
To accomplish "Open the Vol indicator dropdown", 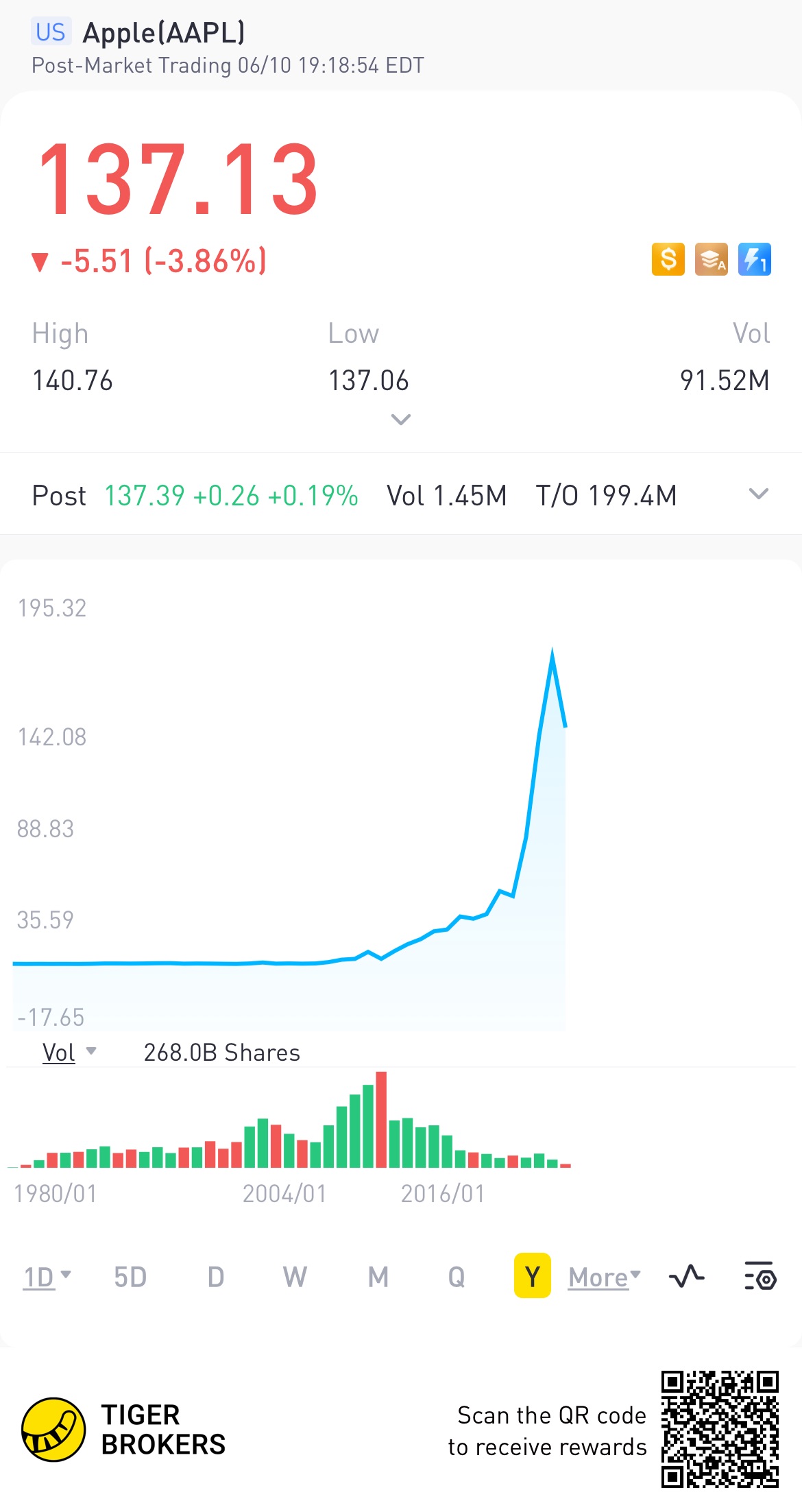I will pos(69,1052).
